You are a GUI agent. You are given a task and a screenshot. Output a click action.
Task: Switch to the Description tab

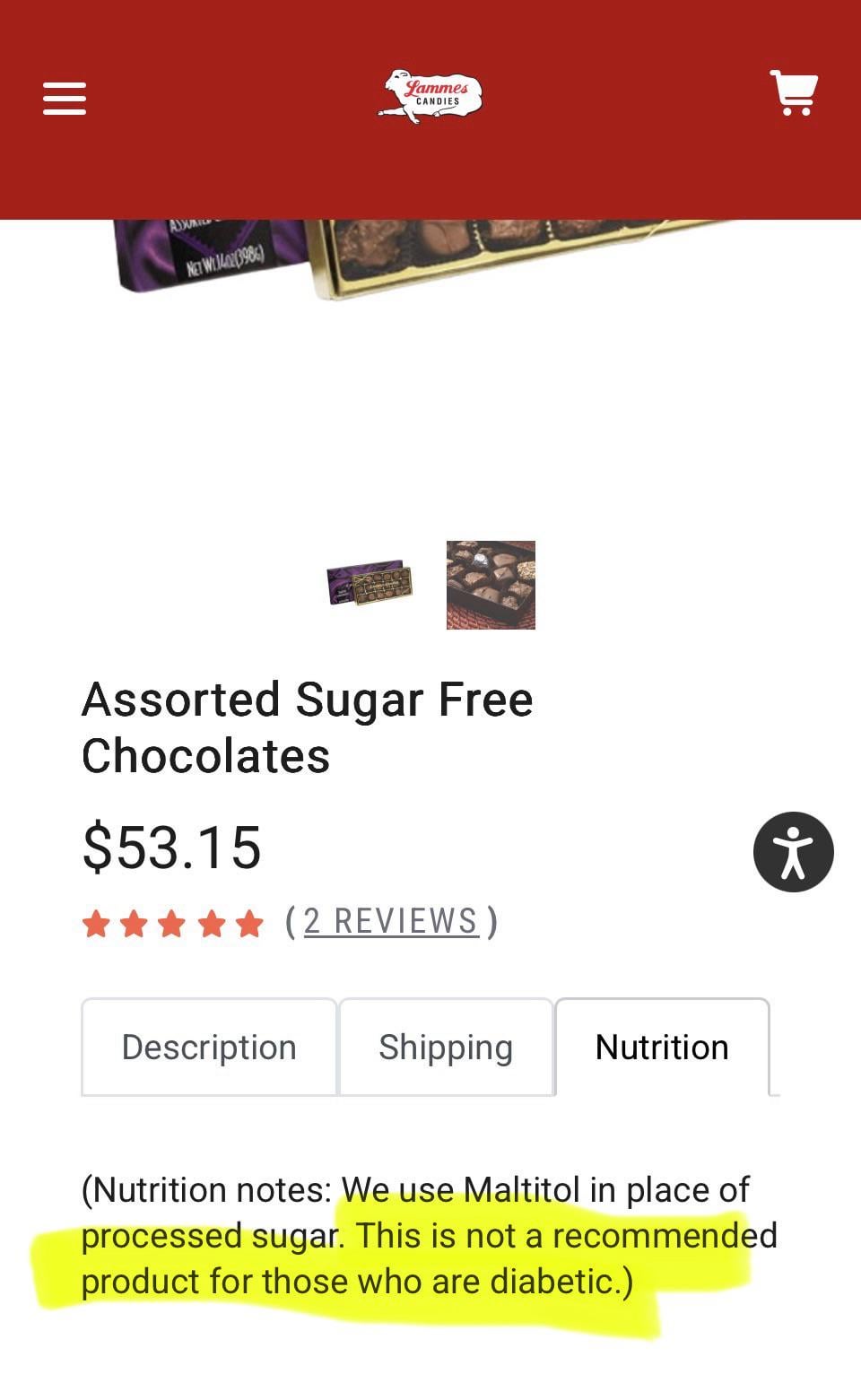click(x=209, y=1047)
